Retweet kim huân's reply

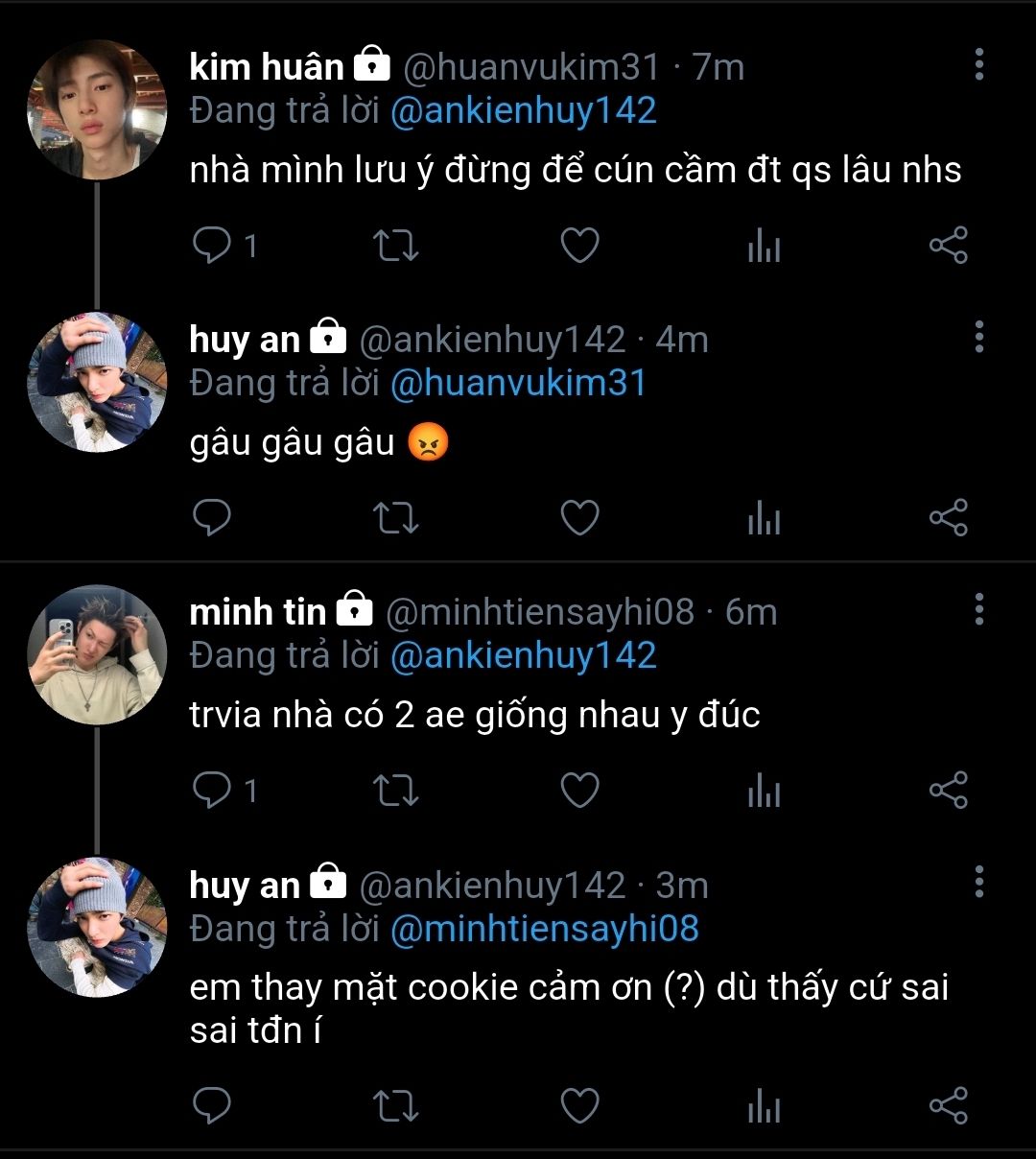point(395,246)
